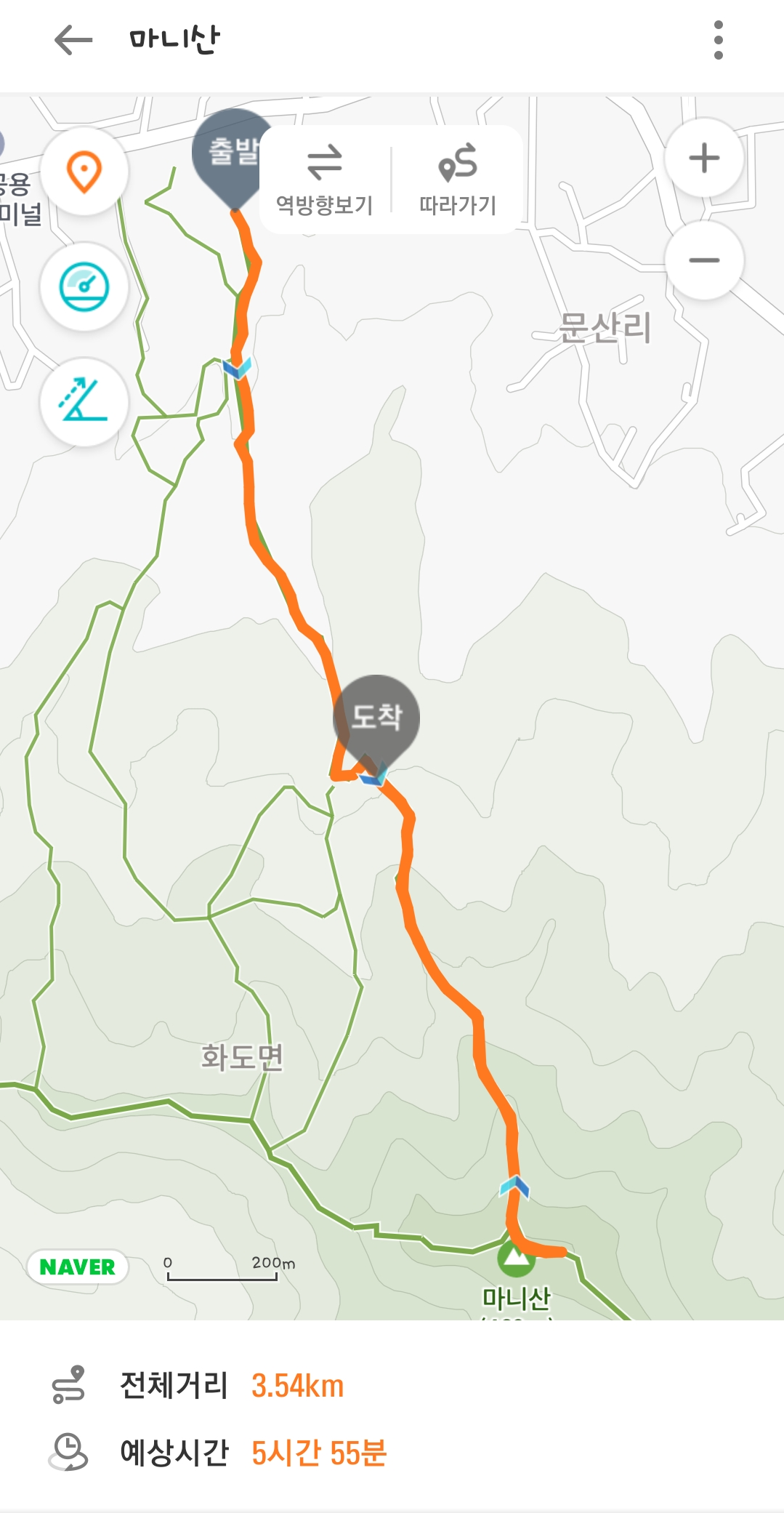Go back from the 마니산 route screen
The height and width of the screenshot is (1513, 784).
tap(73, 40)
